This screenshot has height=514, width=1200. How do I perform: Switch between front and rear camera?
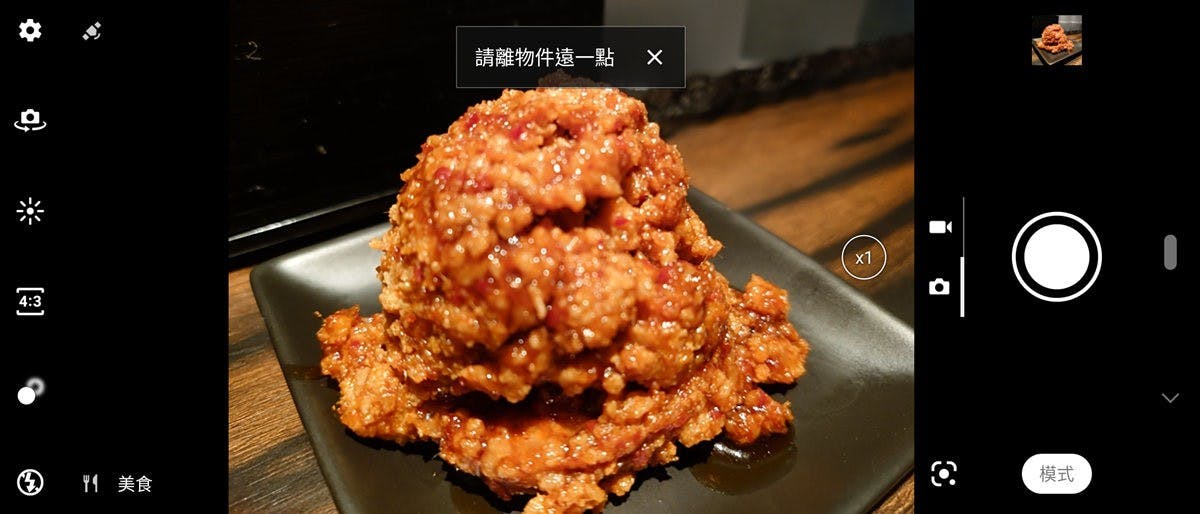pos(31,121)
